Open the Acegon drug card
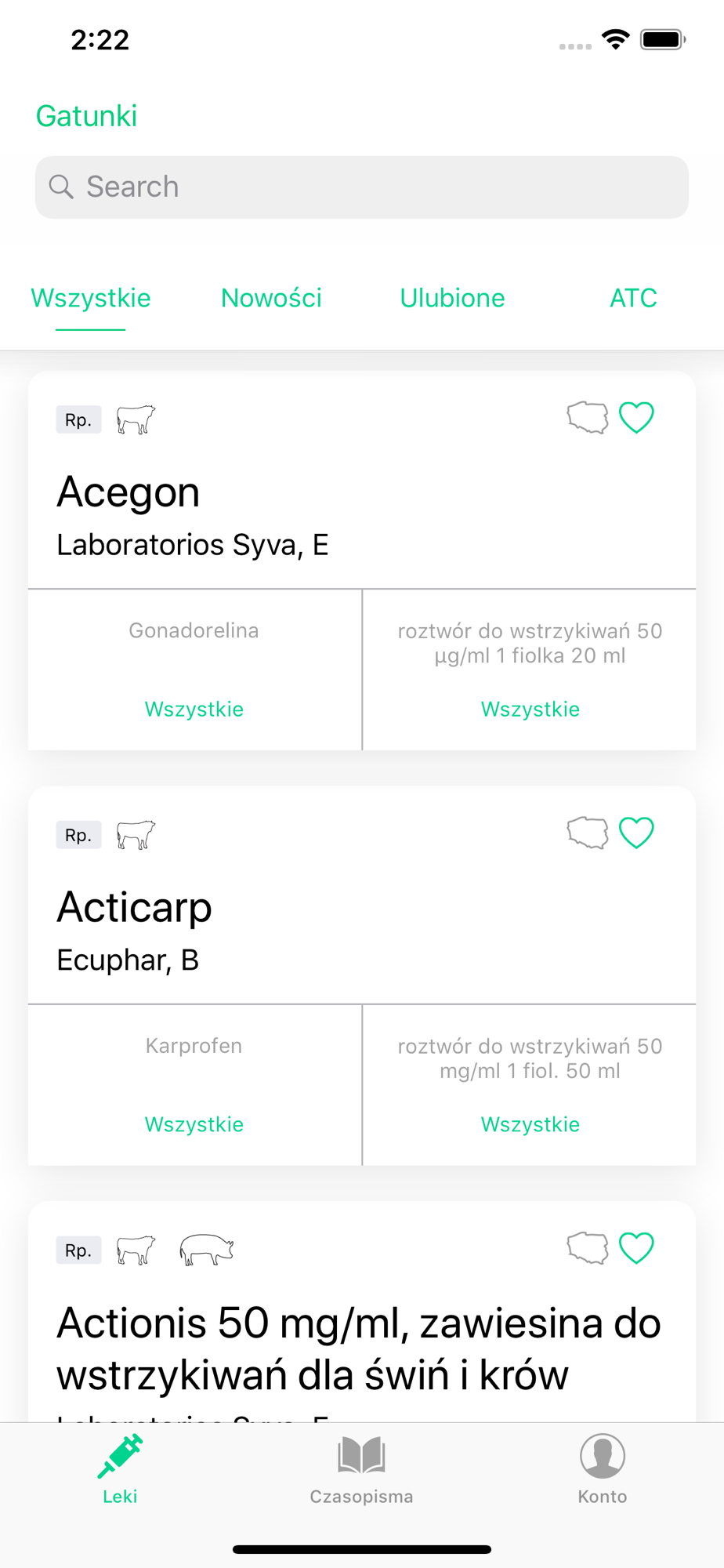The width and height of the screenshot is (724, 1568). (362, 480)
